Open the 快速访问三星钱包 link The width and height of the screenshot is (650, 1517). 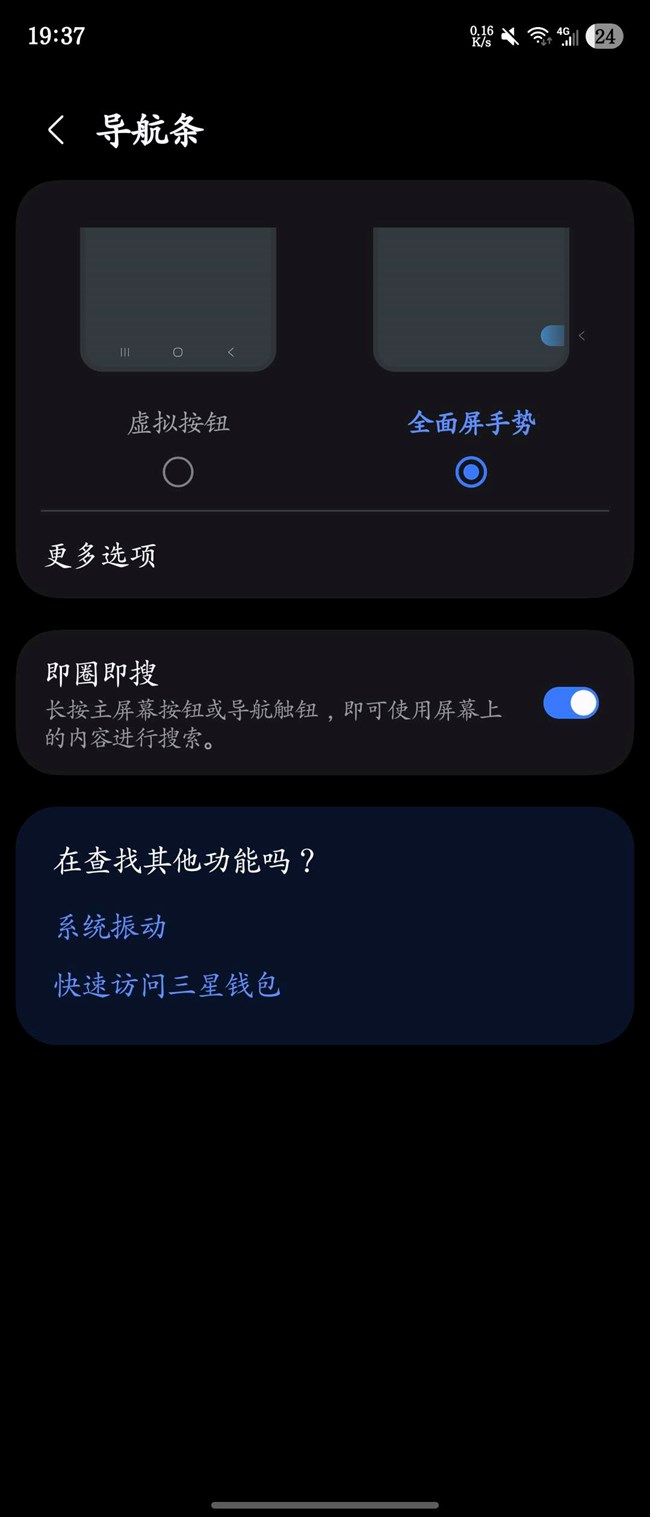(167, 985)
